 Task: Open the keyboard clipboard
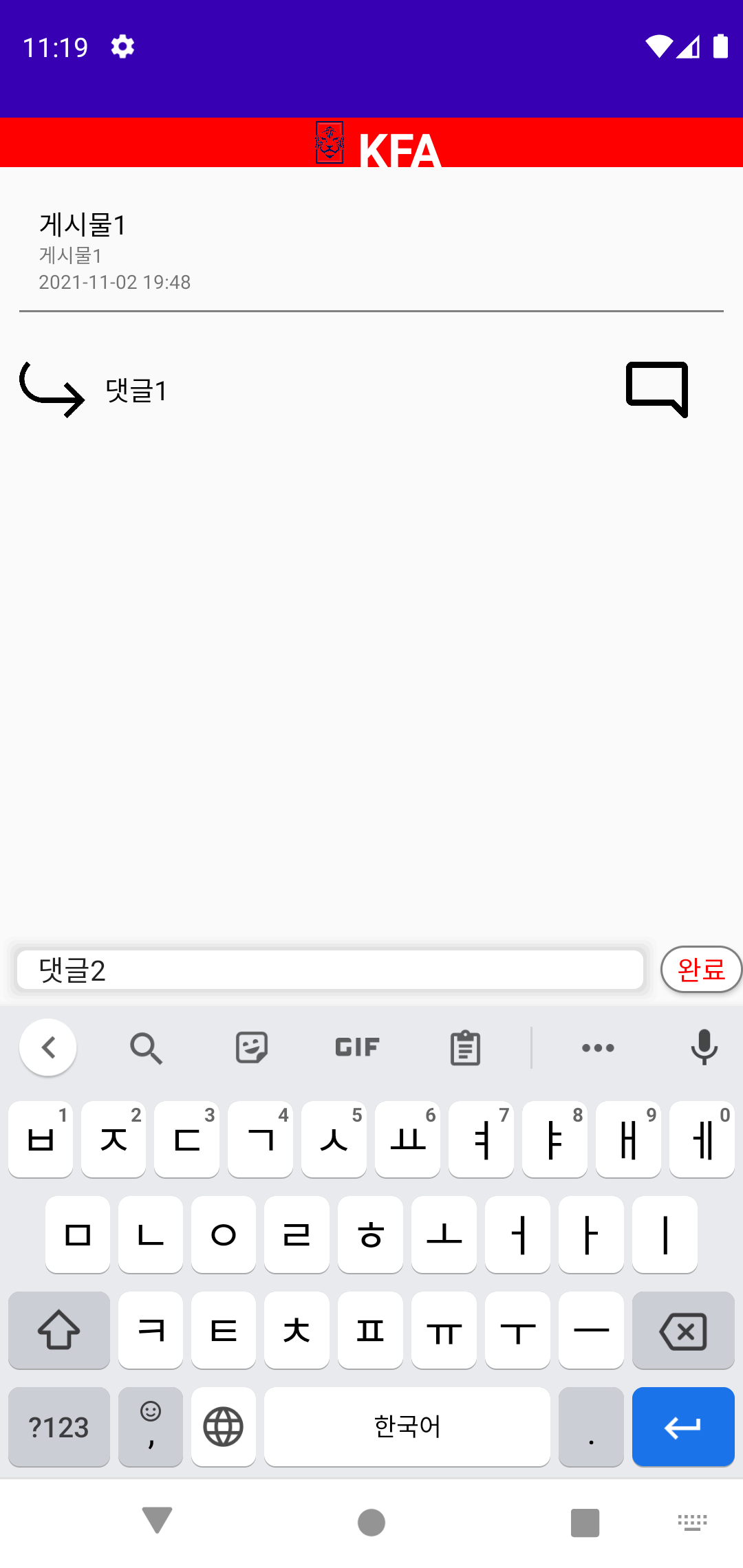pos(465,1047)
